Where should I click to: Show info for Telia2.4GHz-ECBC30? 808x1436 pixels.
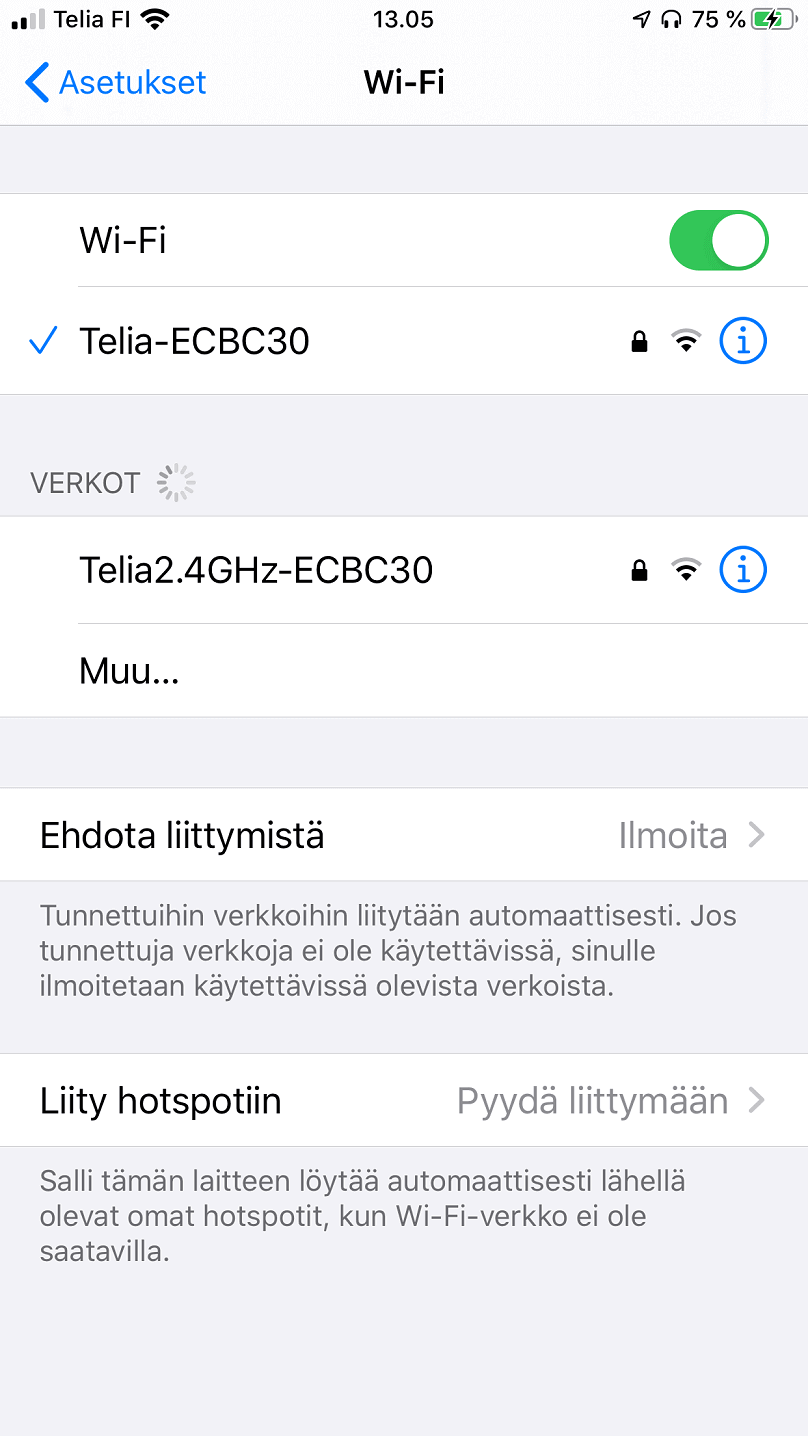click(x=743, y=570)
